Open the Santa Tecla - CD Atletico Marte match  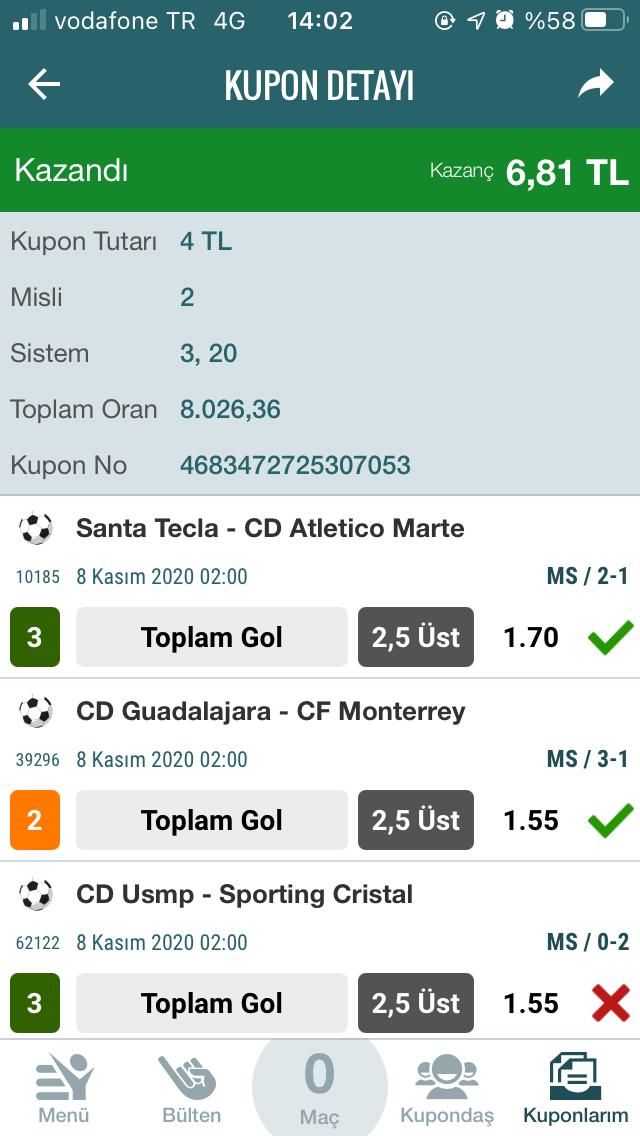[270, 528]
